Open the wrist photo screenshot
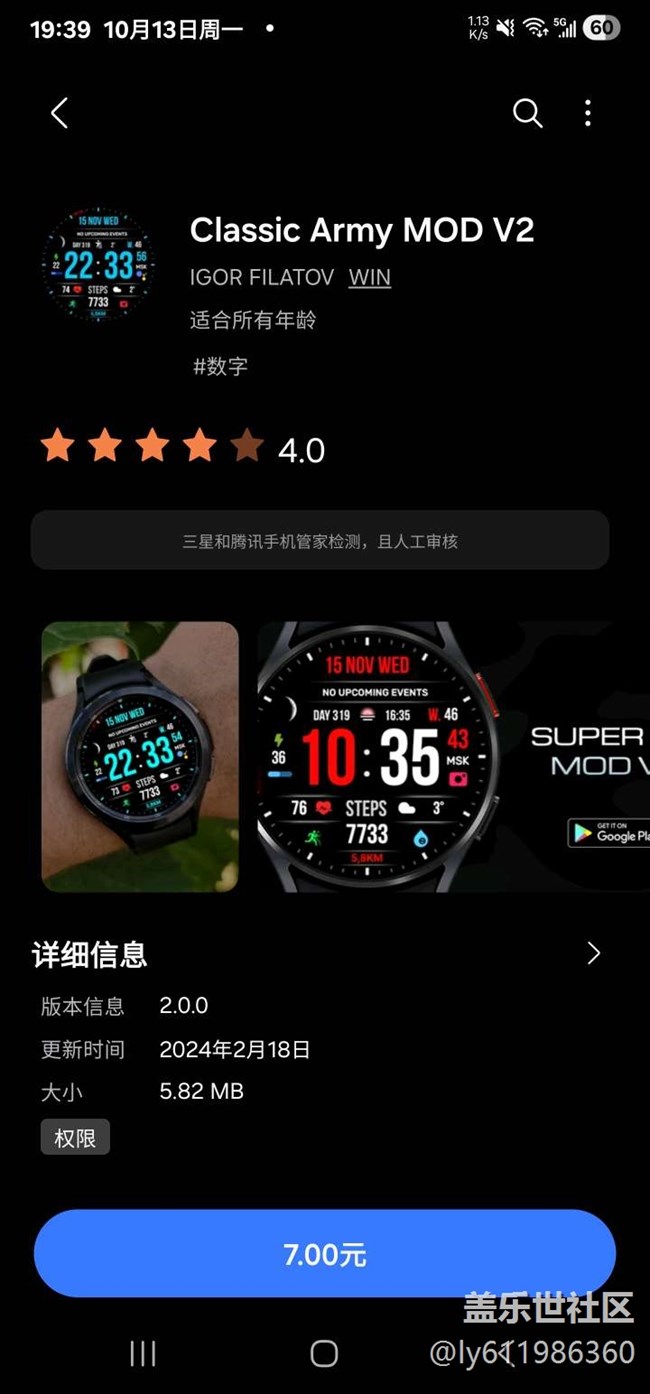This screenshot has height=1394, width=650. click(x=140, y=756)
